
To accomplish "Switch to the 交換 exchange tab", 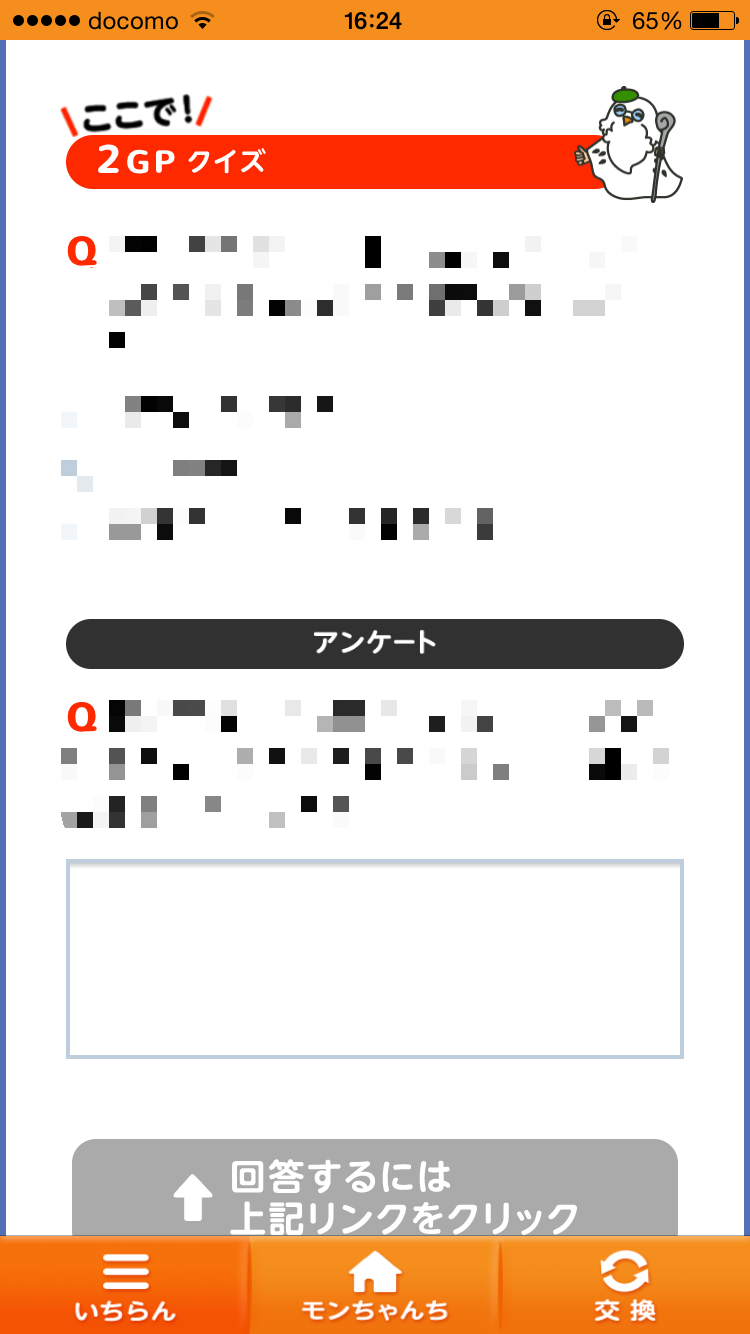I will click(x=625, y=1286).
